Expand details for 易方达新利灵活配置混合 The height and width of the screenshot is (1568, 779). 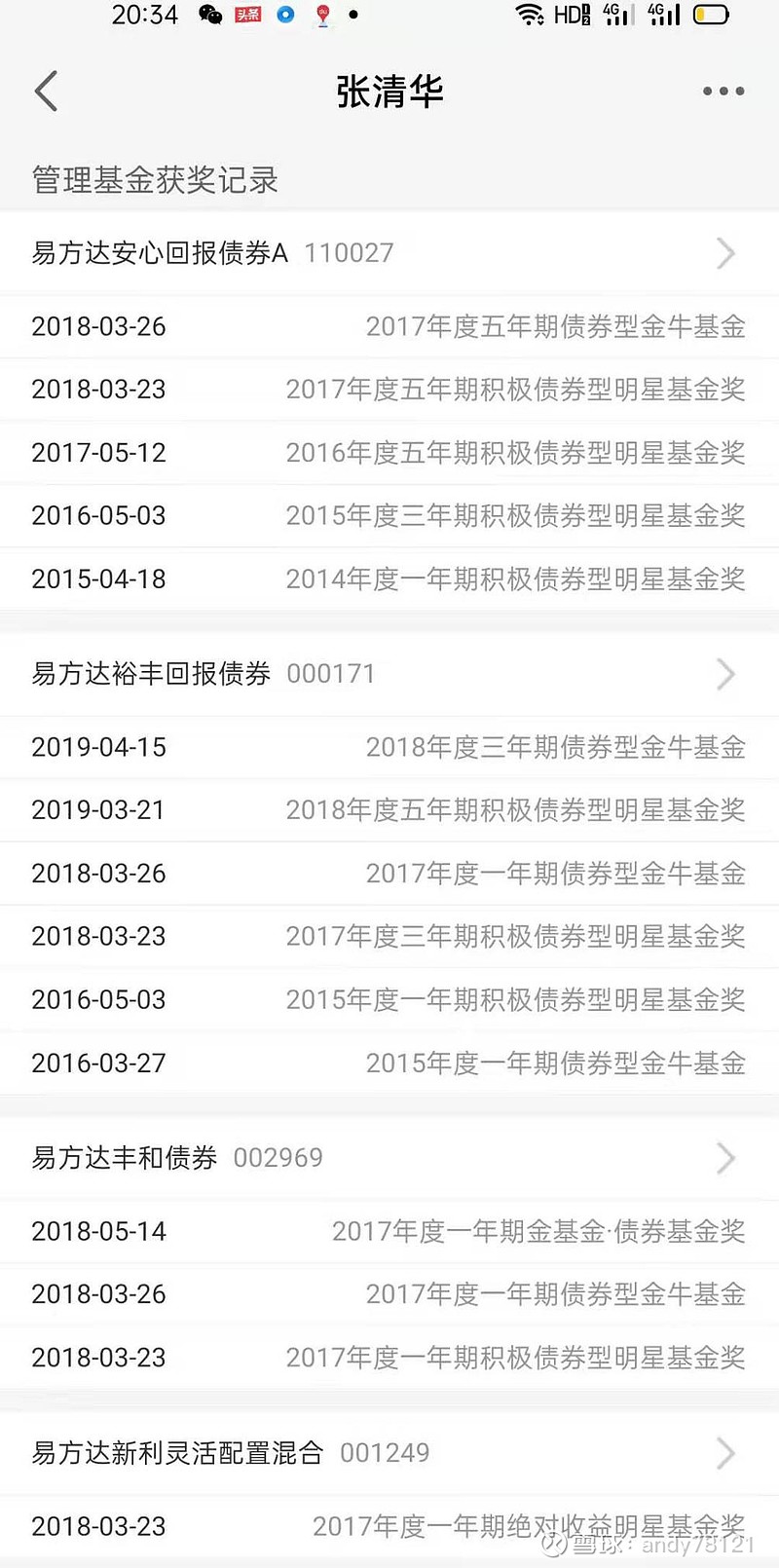pos(725,1453)
